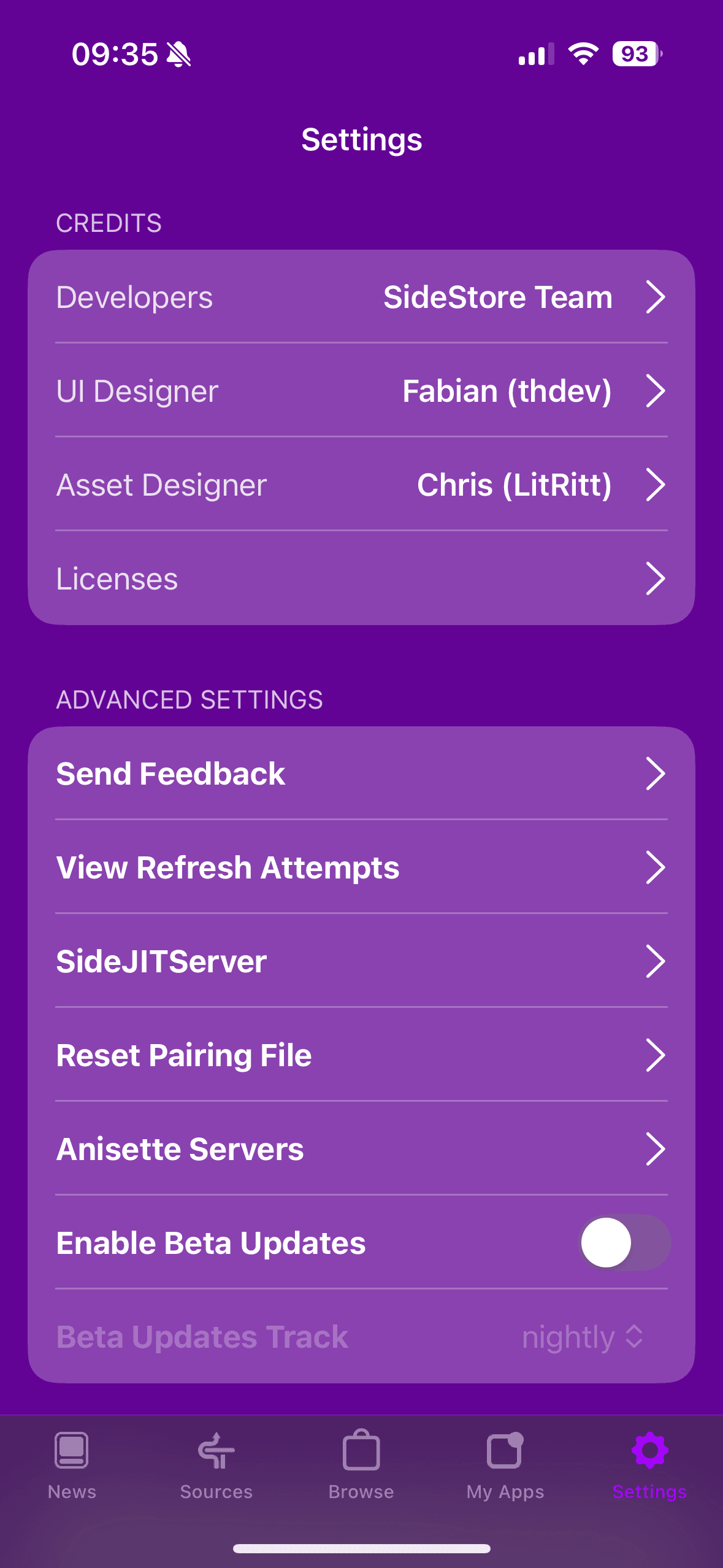This screenshot has height=1568, width=723.
Task: Expand the Licenses row chevron
Action: [x=656, y=577]
